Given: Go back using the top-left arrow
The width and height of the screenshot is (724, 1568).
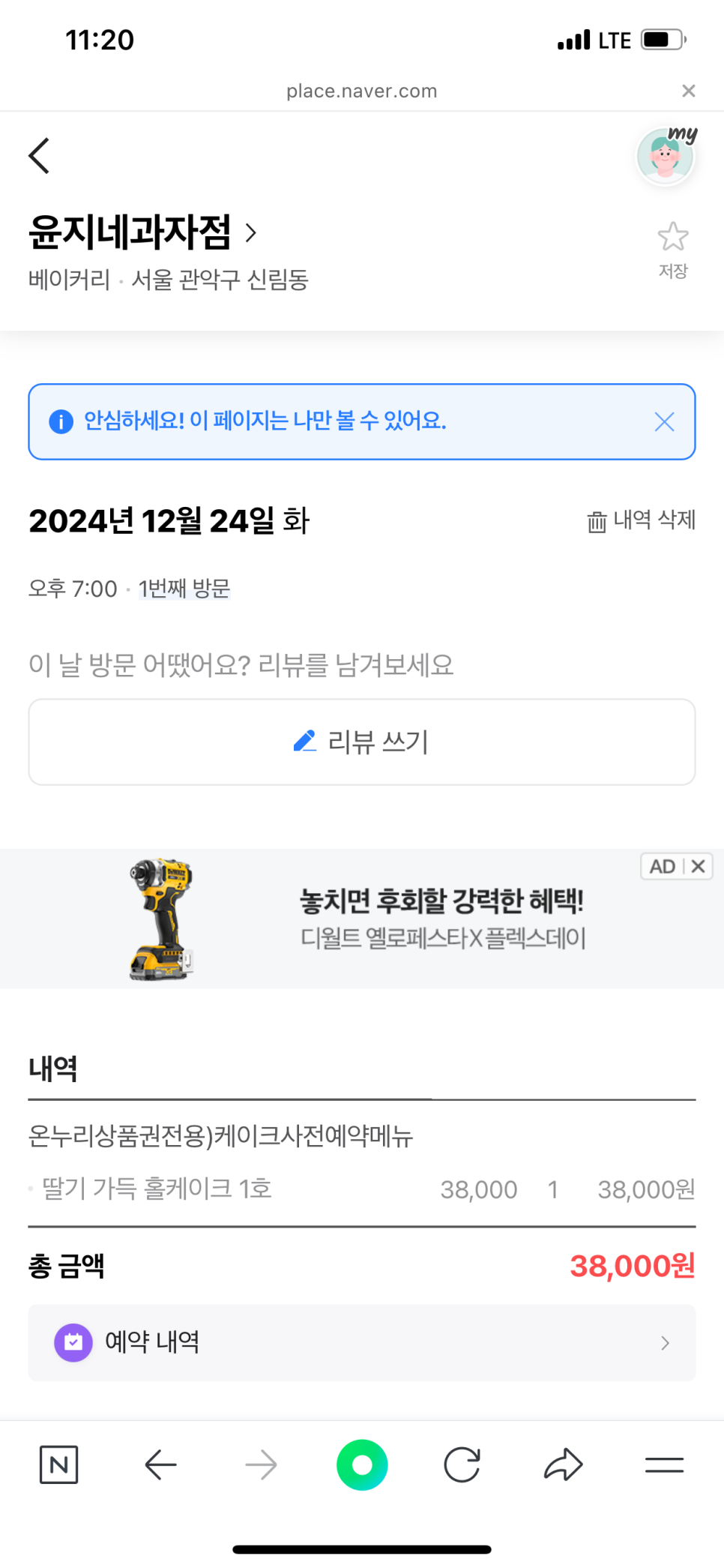Looking at the screenshot, I should tap(39, 156).
